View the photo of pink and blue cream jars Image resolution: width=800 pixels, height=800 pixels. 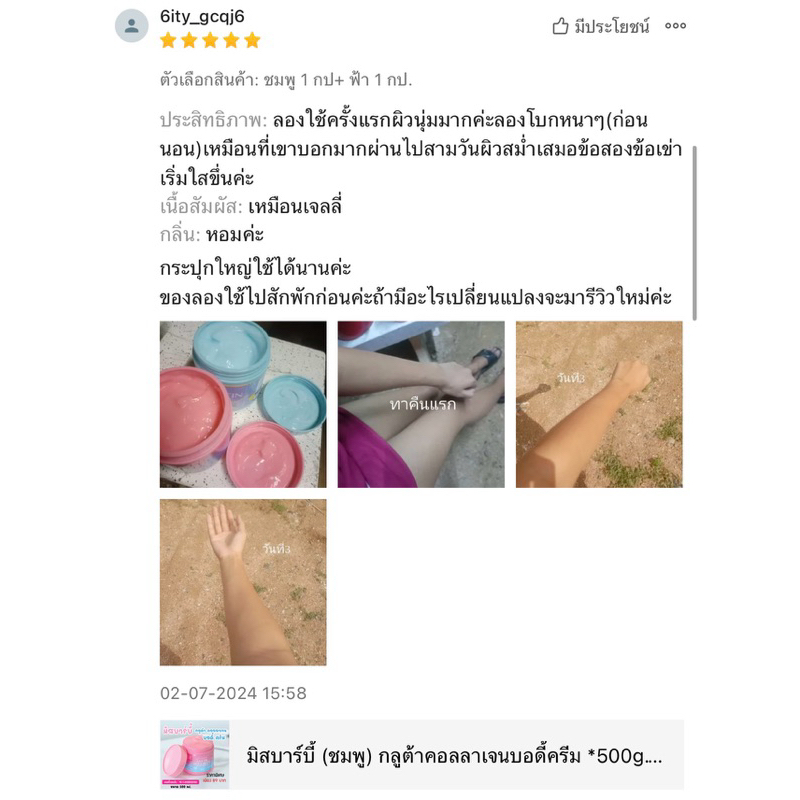tap(243, 404)
